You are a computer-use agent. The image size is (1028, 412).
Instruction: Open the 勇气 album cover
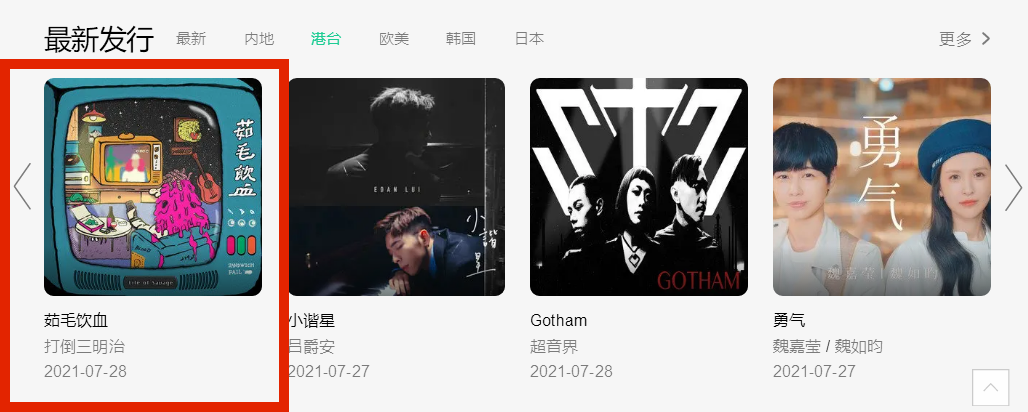point(882,187)
